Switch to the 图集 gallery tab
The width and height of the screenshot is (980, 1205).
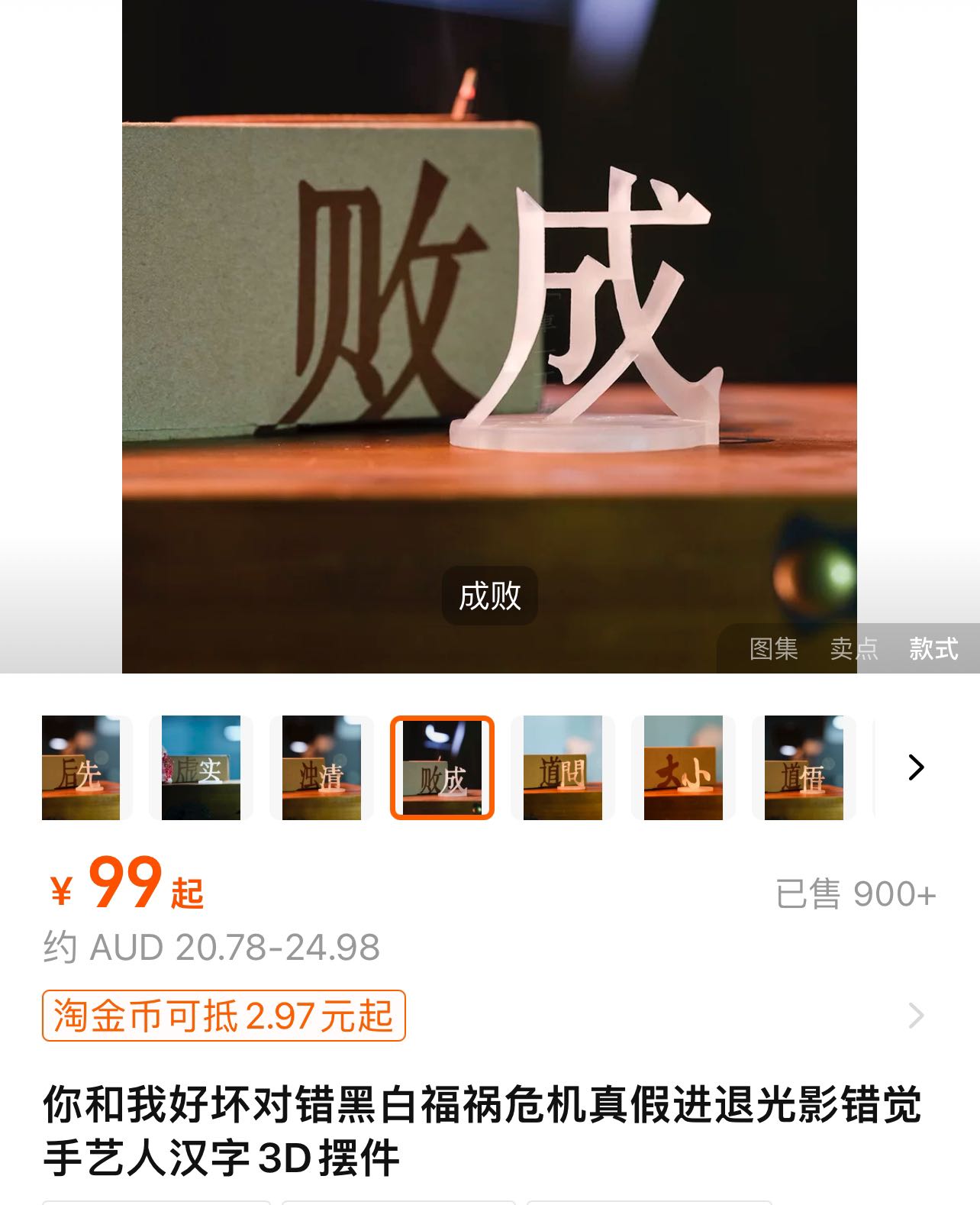(773, 649)
